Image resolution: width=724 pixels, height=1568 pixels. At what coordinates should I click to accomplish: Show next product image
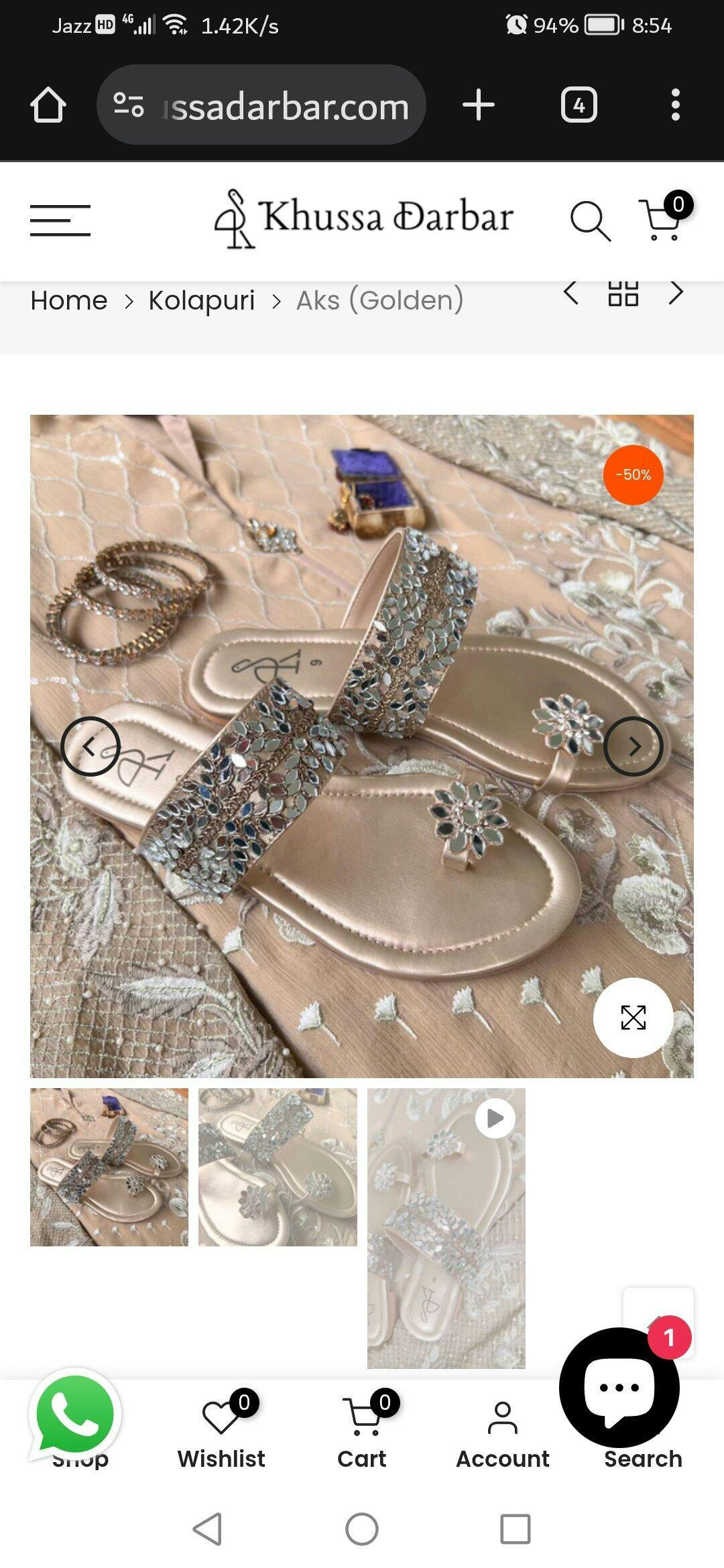[633, 746]
